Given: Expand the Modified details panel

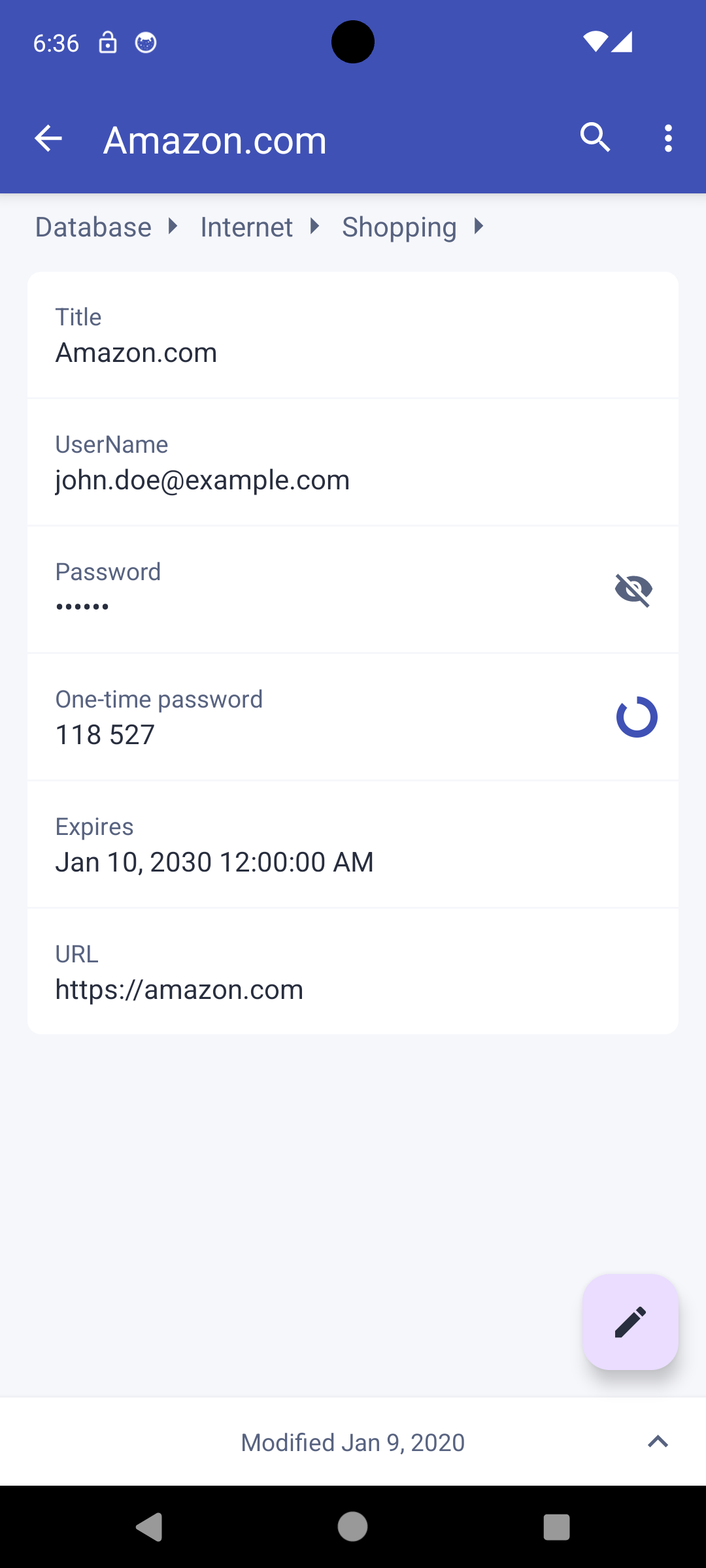Looking at the screenshot, I should pyautogui.click(x=658, y=1442).
